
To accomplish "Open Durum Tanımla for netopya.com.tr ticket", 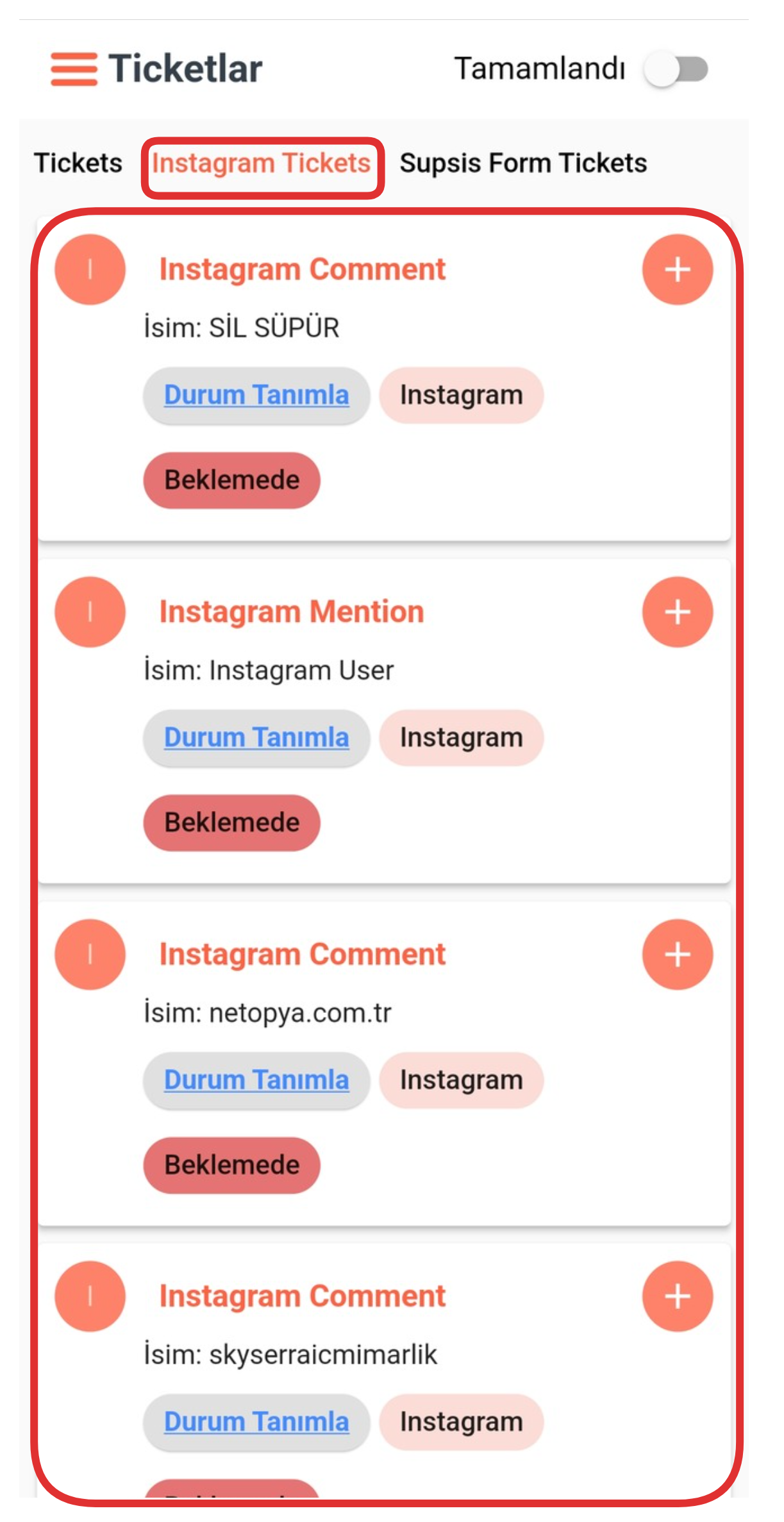I will tap(256, 1080).
